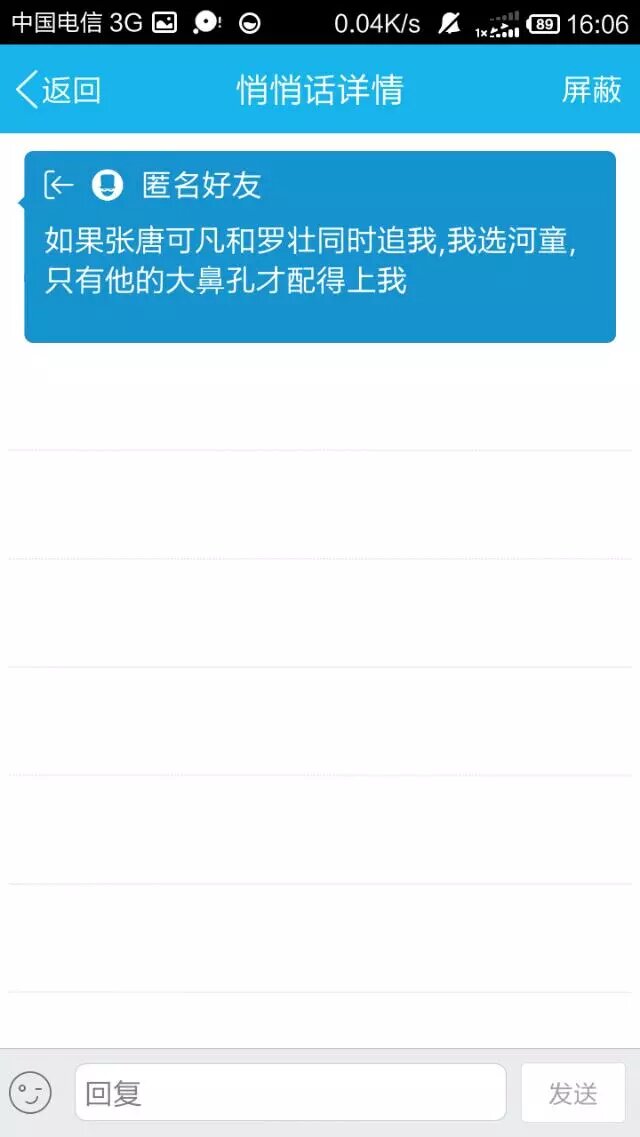Send the reply with 发送 button
Viewport: 640px width, 1137px height.
pos(573,1093)
